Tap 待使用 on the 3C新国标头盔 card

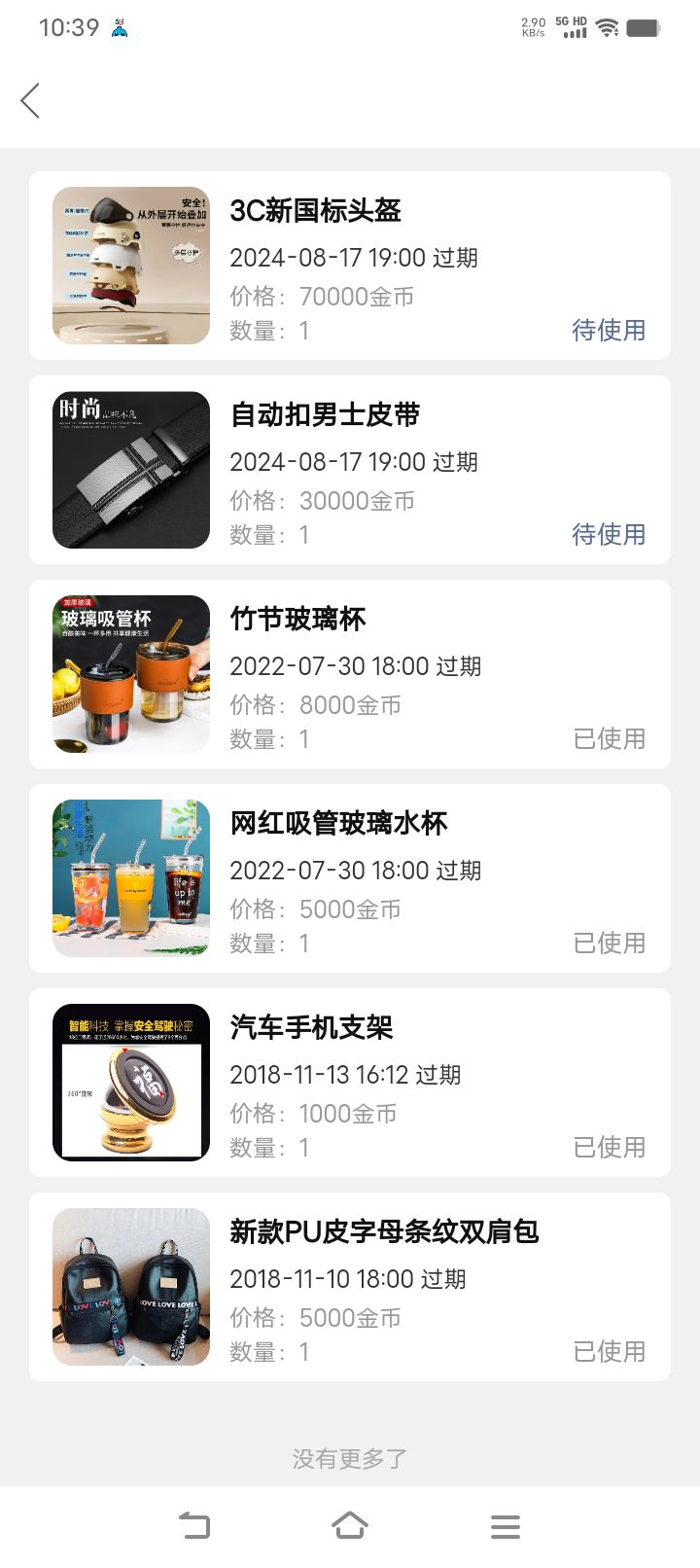point(609,330)
